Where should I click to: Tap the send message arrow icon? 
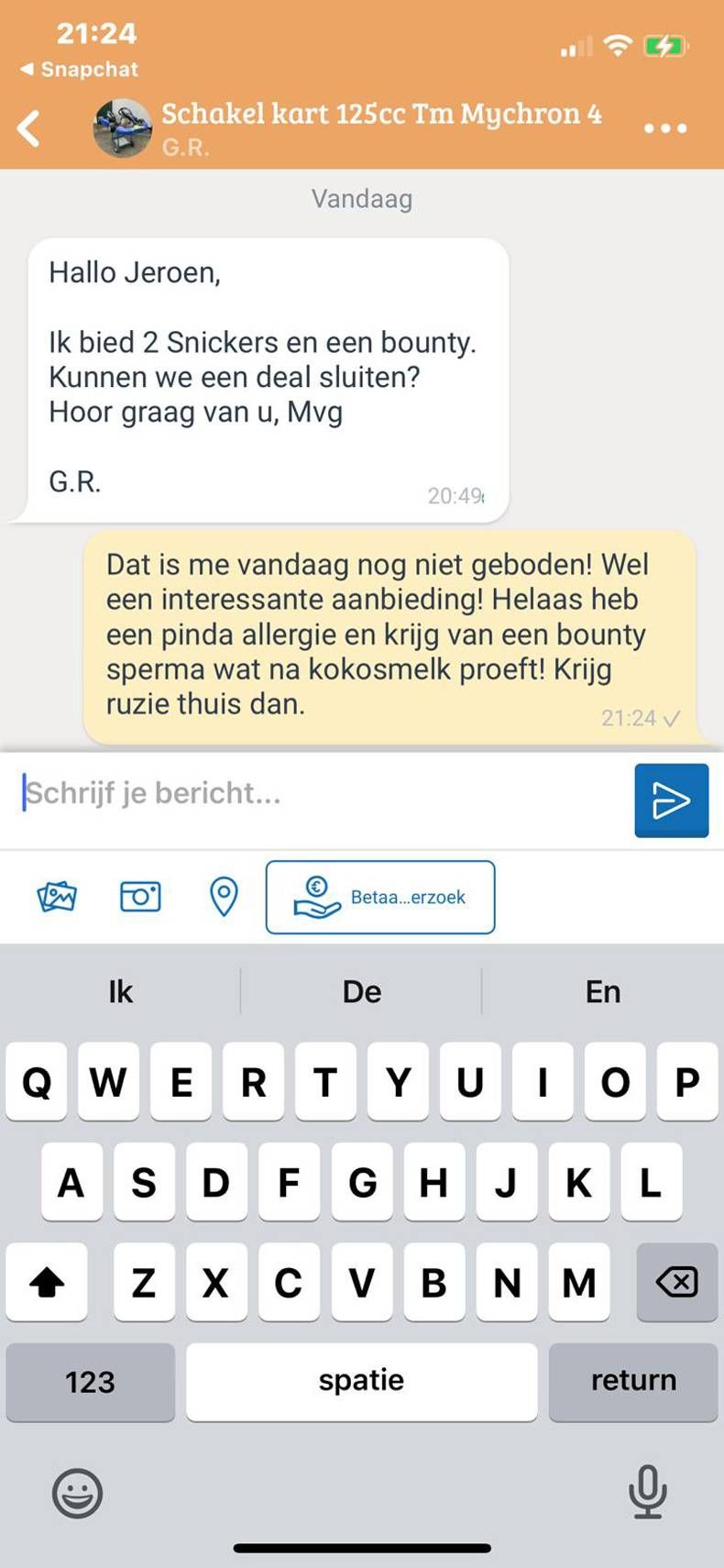672,800
